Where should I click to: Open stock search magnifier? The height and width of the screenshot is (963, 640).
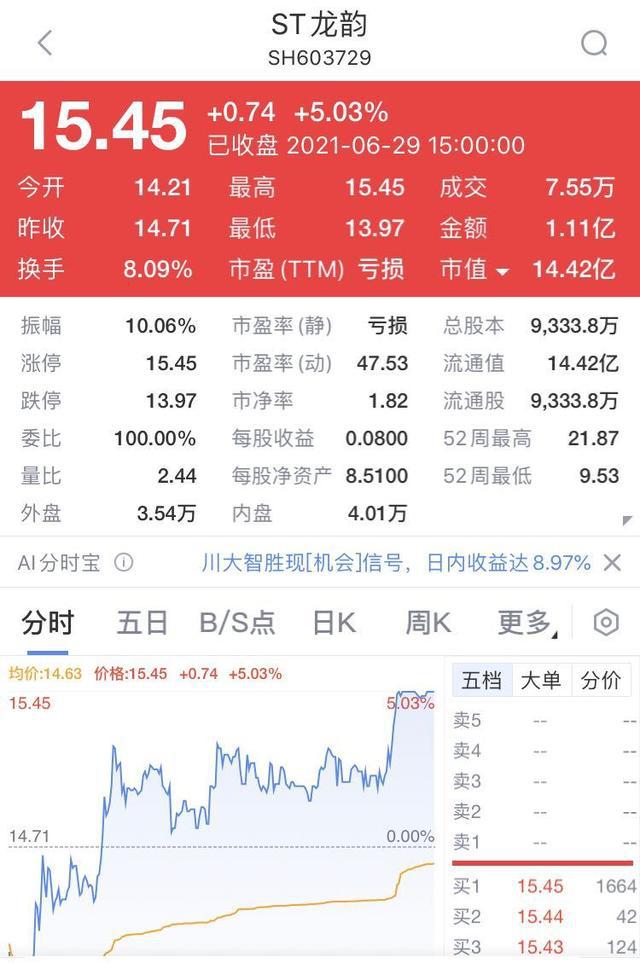pyautogui.click(x=594, y=43)
